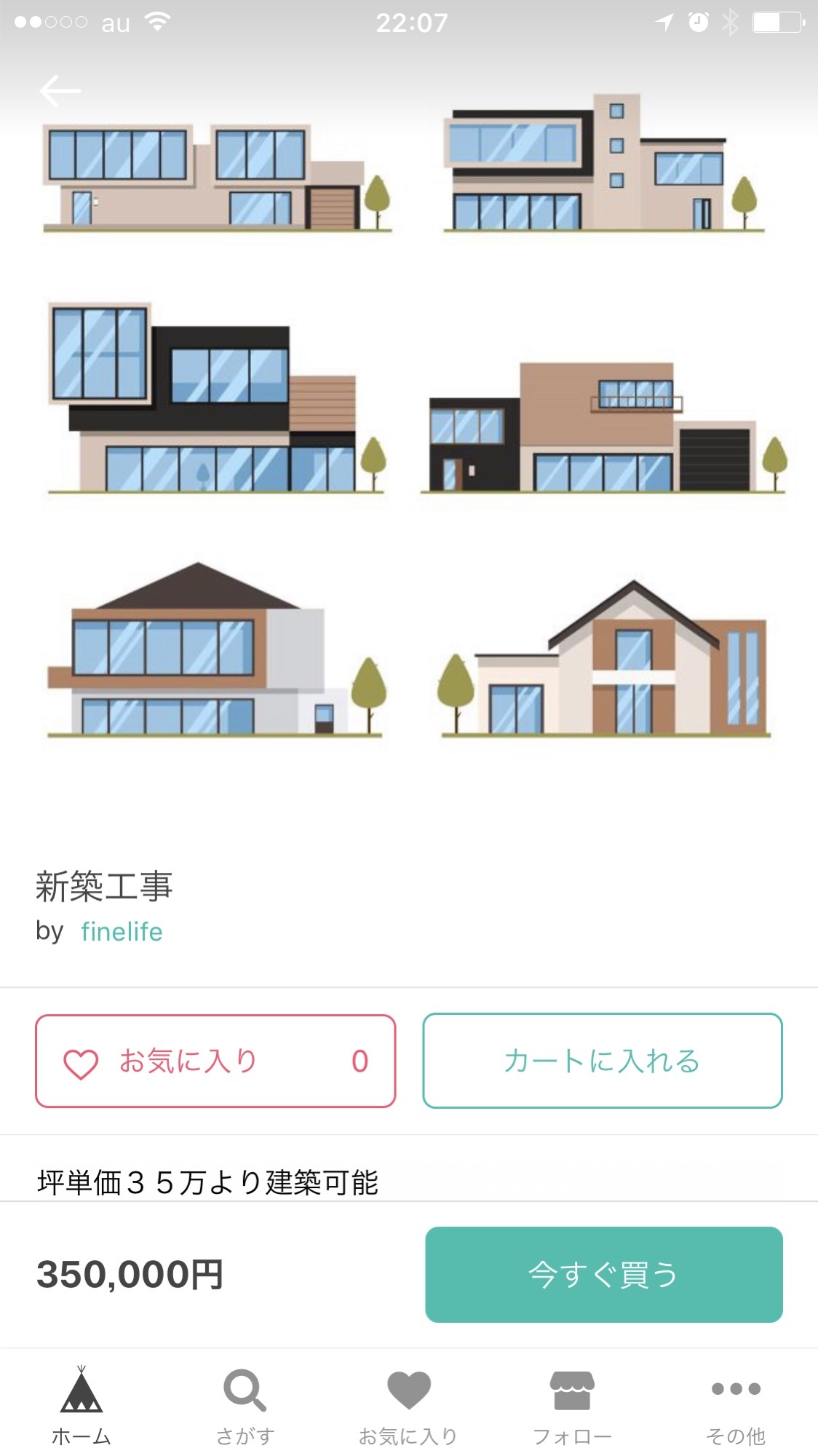The image size is (818, 1456).
Task: Open the finelife seller link
Action: pos(122,931)
